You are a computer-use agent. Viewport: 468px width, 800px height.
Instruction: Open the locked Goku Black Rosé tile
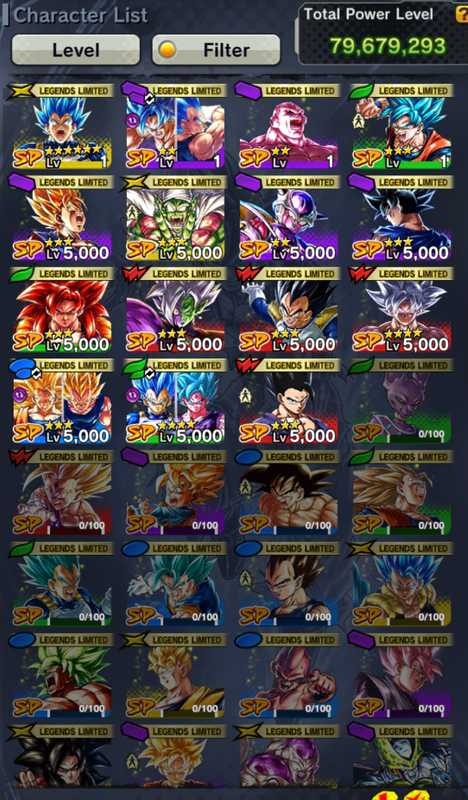[401, 676]
